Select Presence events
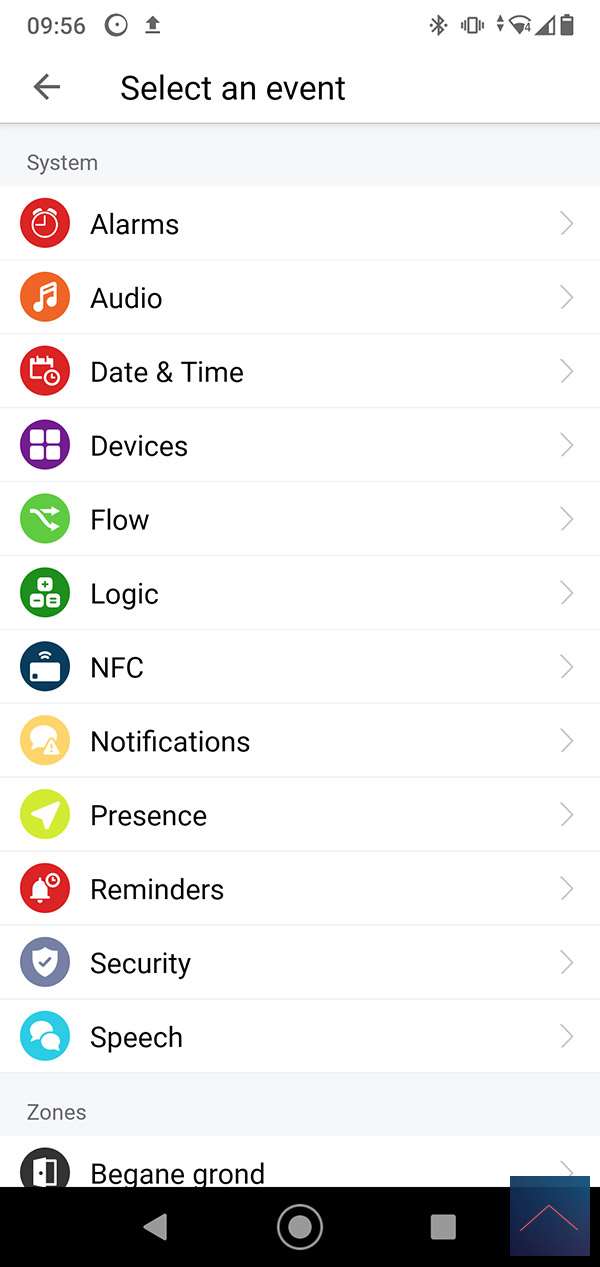Screen dimensions: 600x1267 (x=300, y=816)
